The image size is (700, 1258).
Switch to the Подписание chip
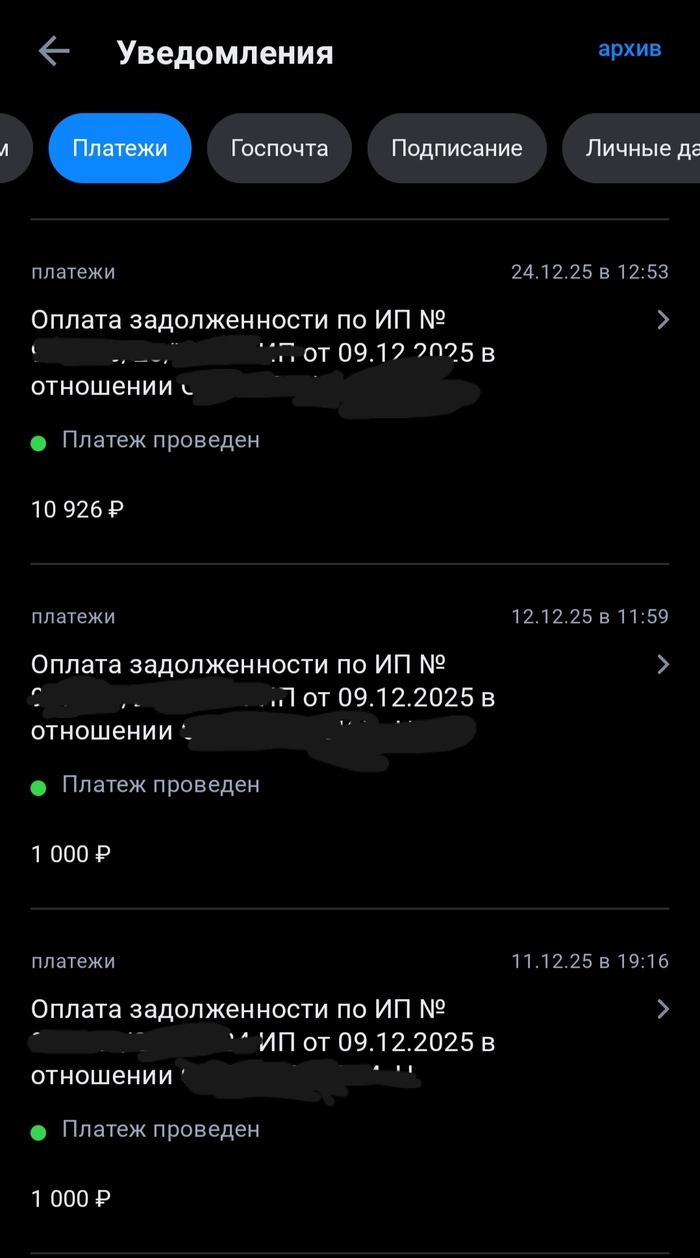point(456,148)
